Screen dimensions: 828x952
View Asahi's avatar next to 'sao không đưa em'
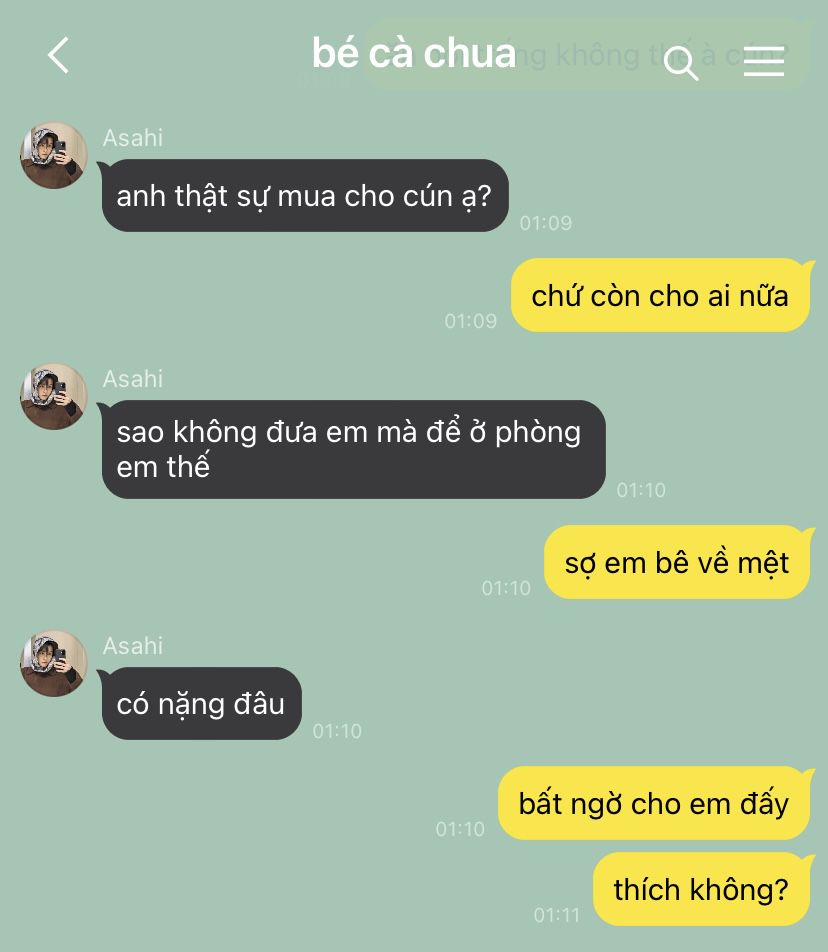coord(54,396)
